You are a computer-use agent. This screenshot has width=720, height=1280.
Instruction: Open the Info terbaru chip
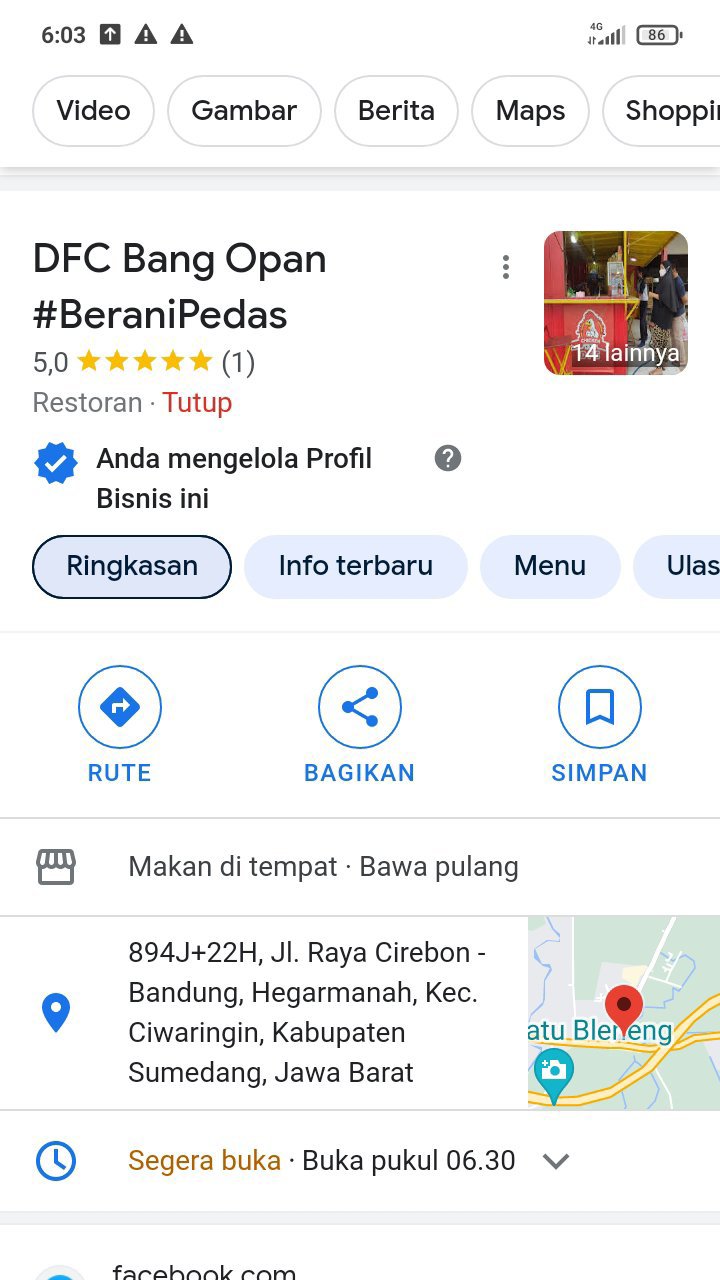[x=355, y=566]
